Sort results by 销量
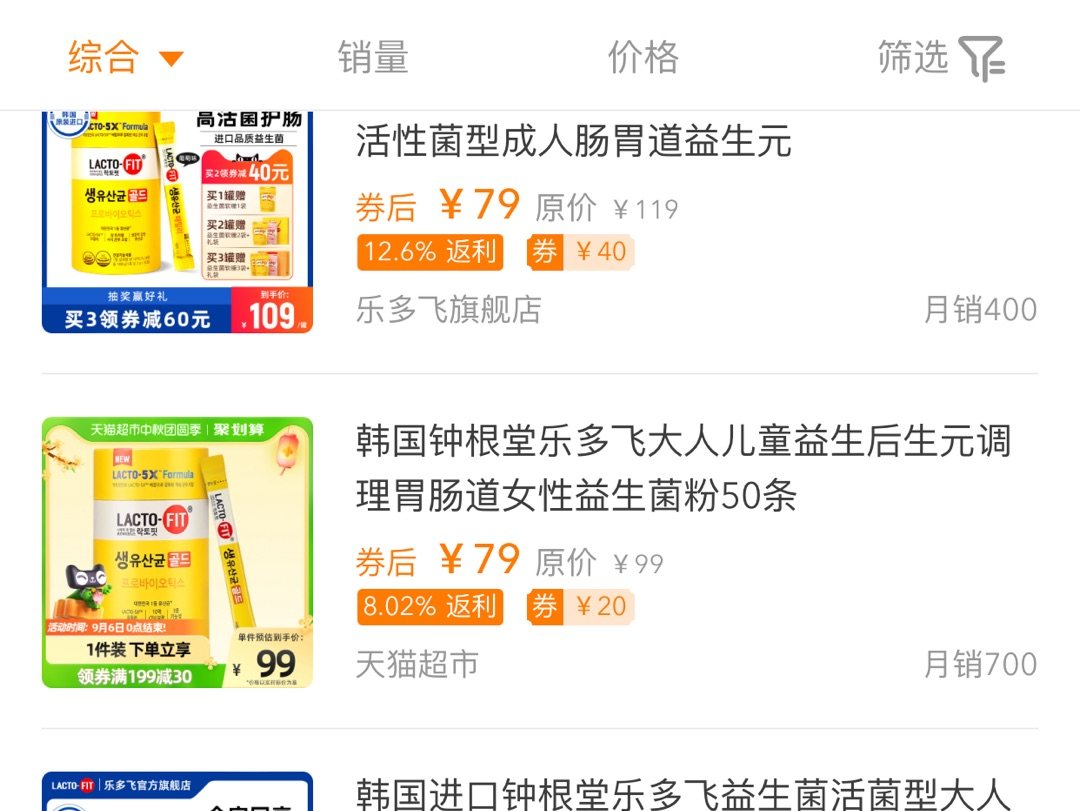 [x=373, y=58]
